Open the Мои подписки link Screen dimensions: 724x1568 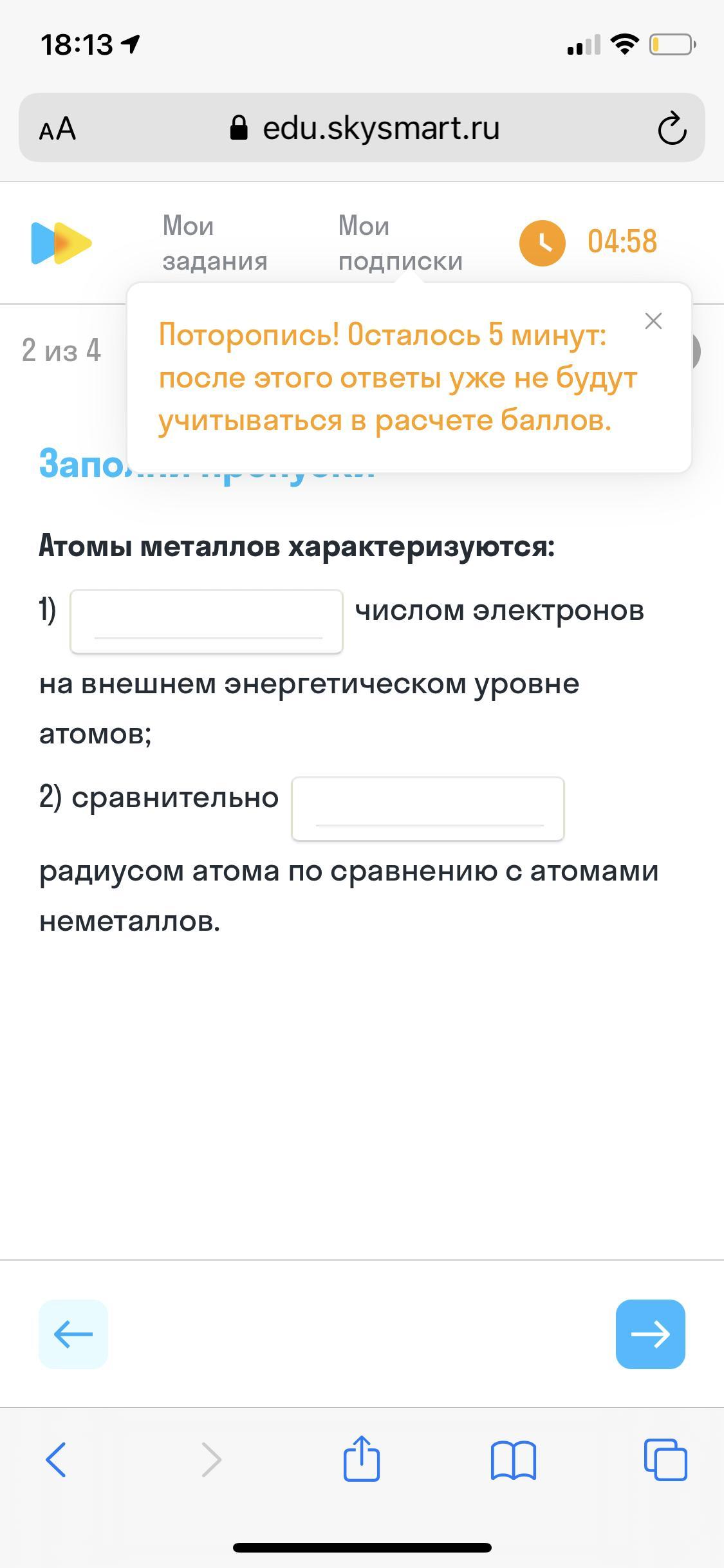400,243
